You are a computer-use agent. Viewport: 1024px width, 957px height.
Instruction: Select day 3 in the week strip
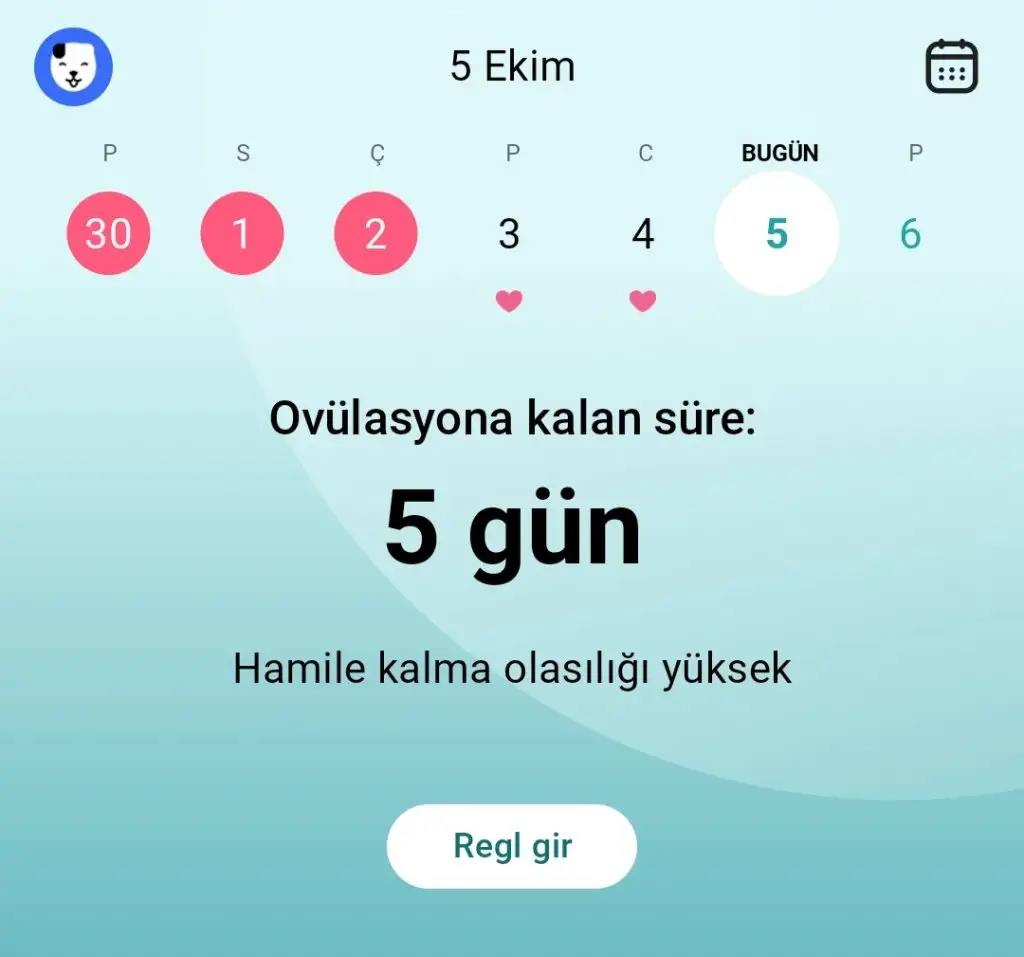coord(509,234)
